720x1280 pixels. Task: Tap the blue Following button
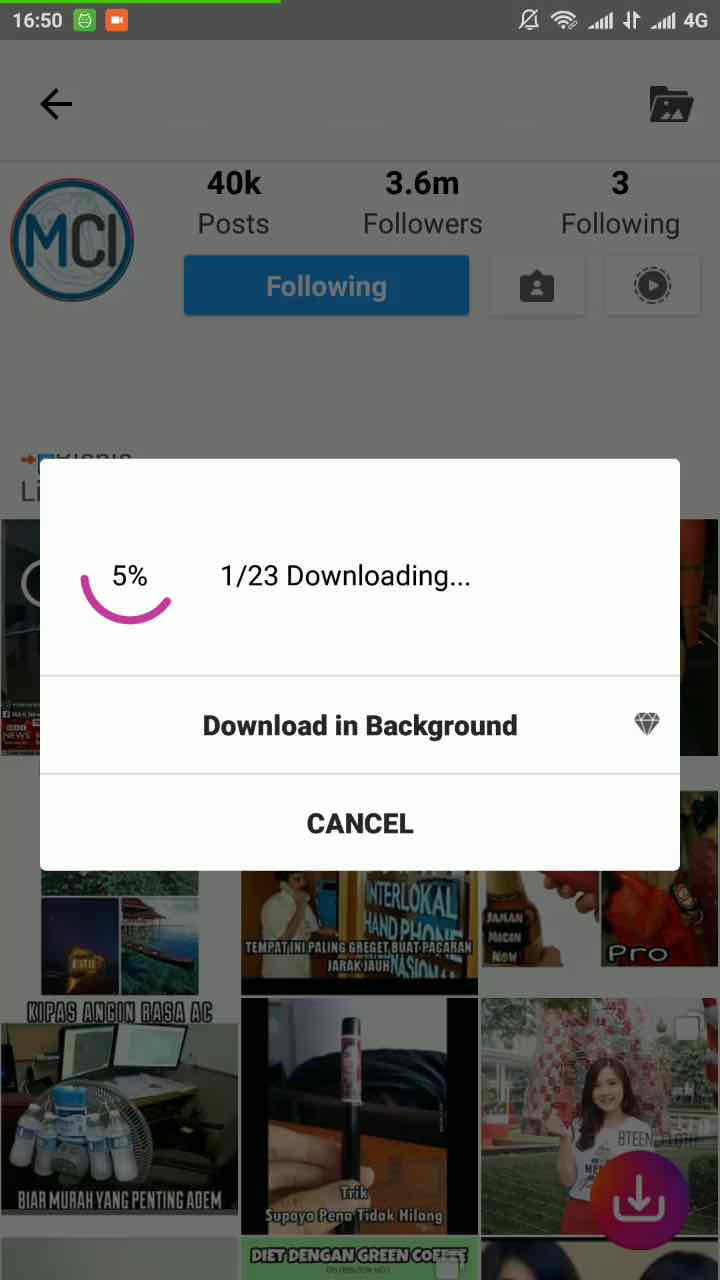click(326, 287)
